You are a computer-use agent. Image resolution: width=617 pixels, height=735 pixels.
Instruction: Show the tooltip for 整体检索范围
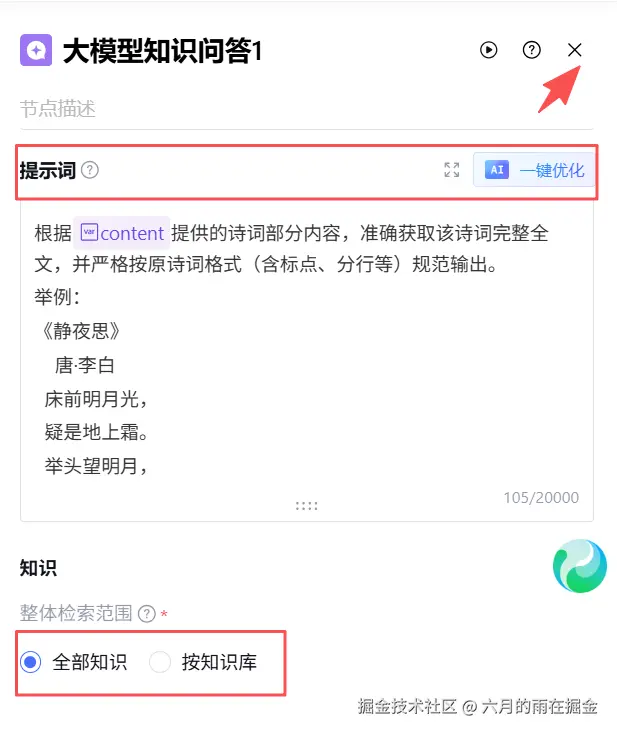click(x=147, y=613)
